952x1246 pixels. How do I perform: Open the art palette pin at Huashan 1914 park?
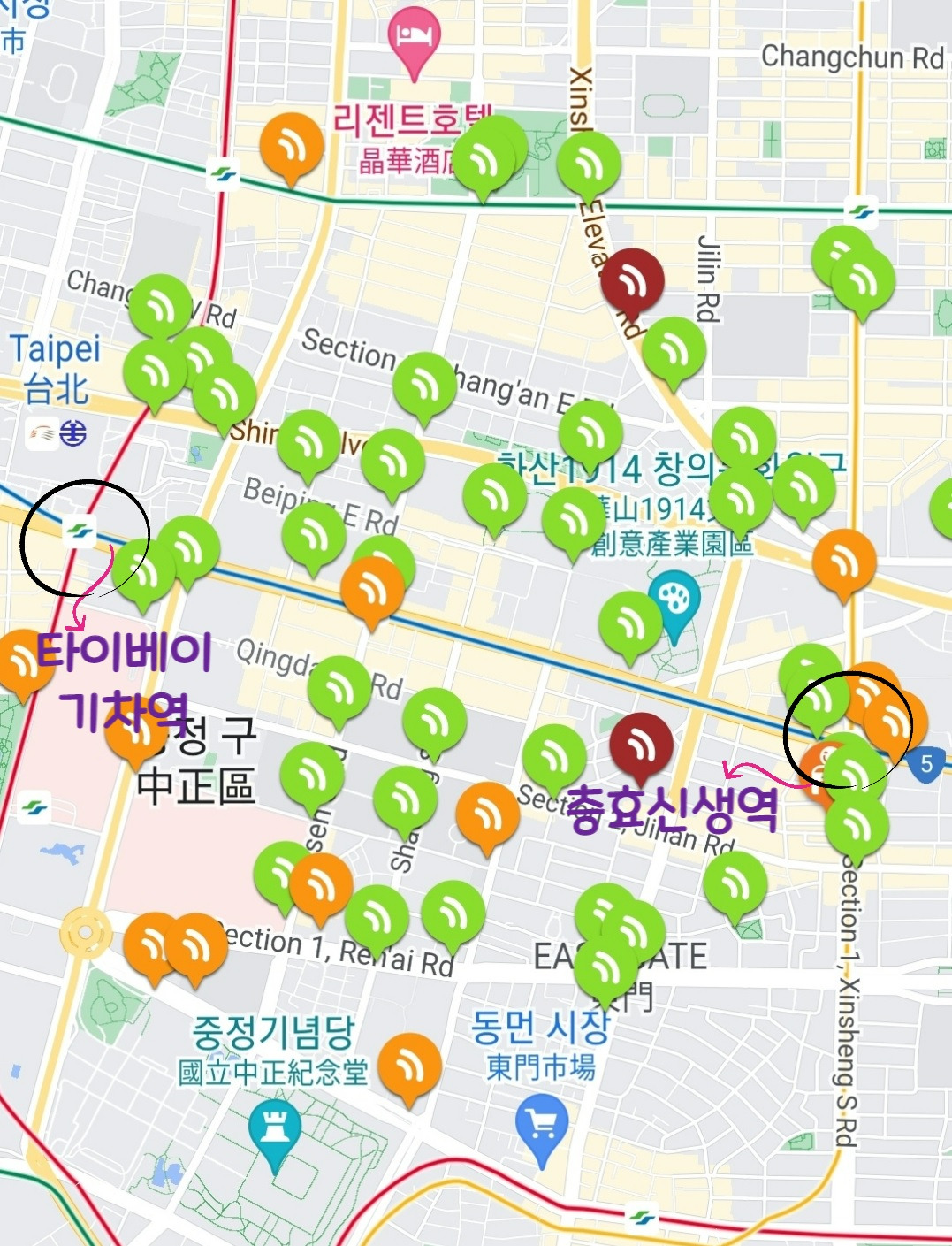(674, 597)
